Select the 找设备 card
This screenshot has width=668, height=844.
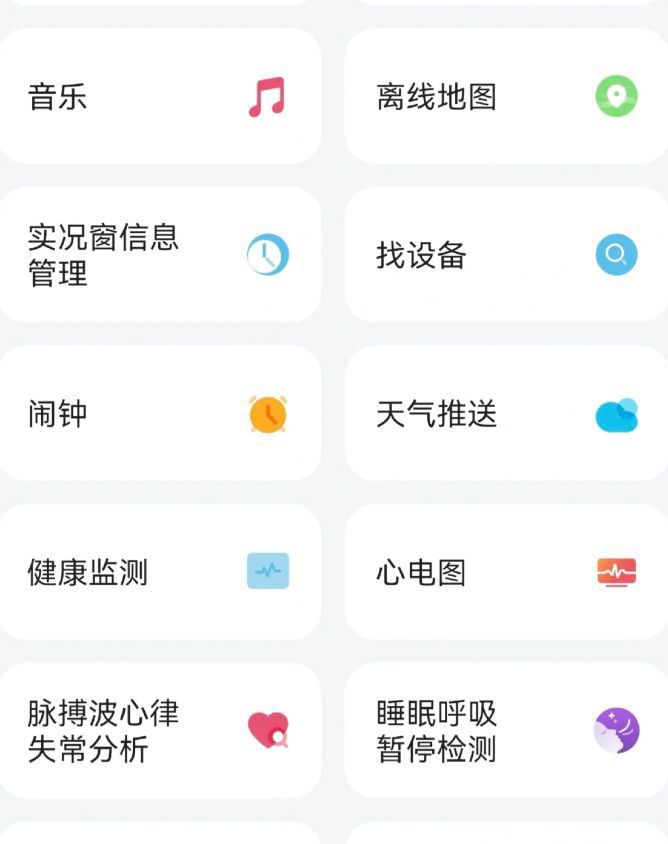click(506, 255)
